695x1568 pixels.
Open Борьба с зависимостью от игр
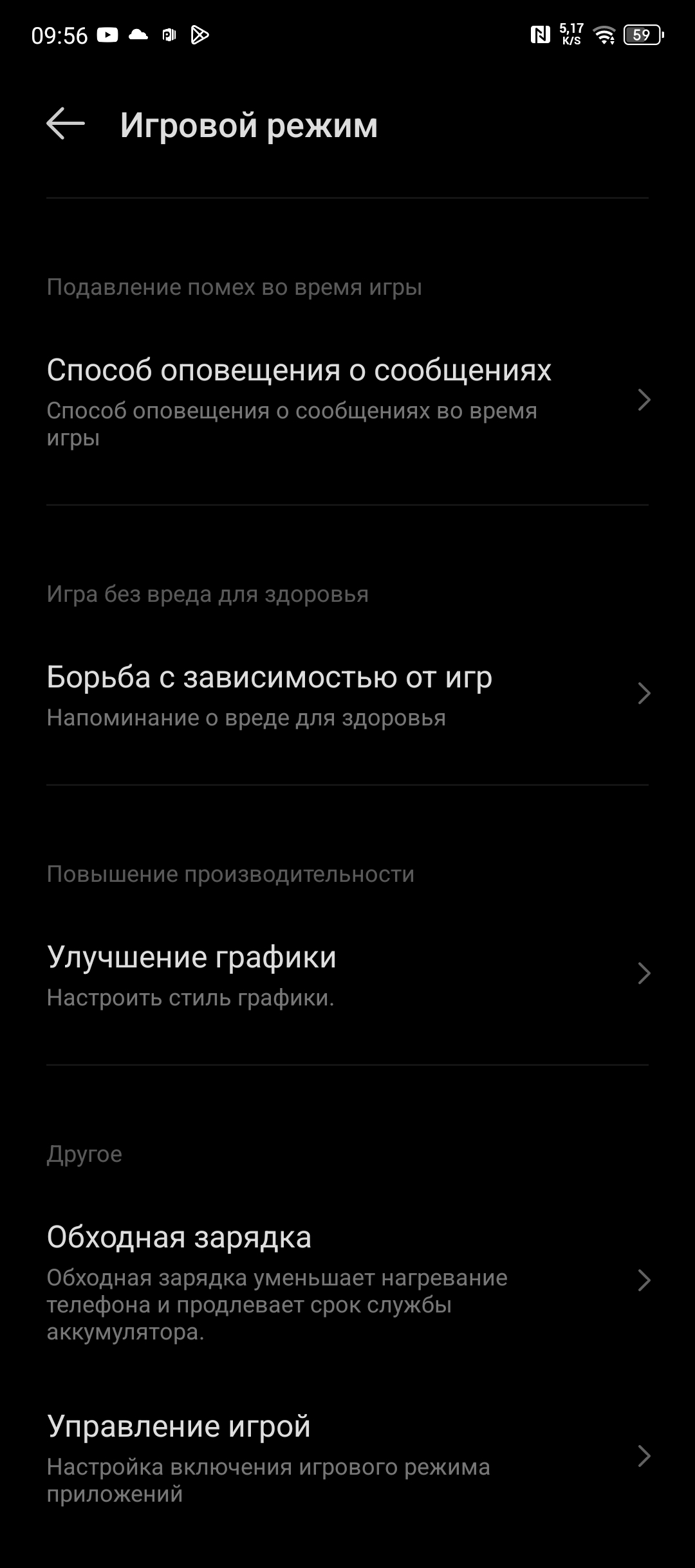click(x=347, y=694)
